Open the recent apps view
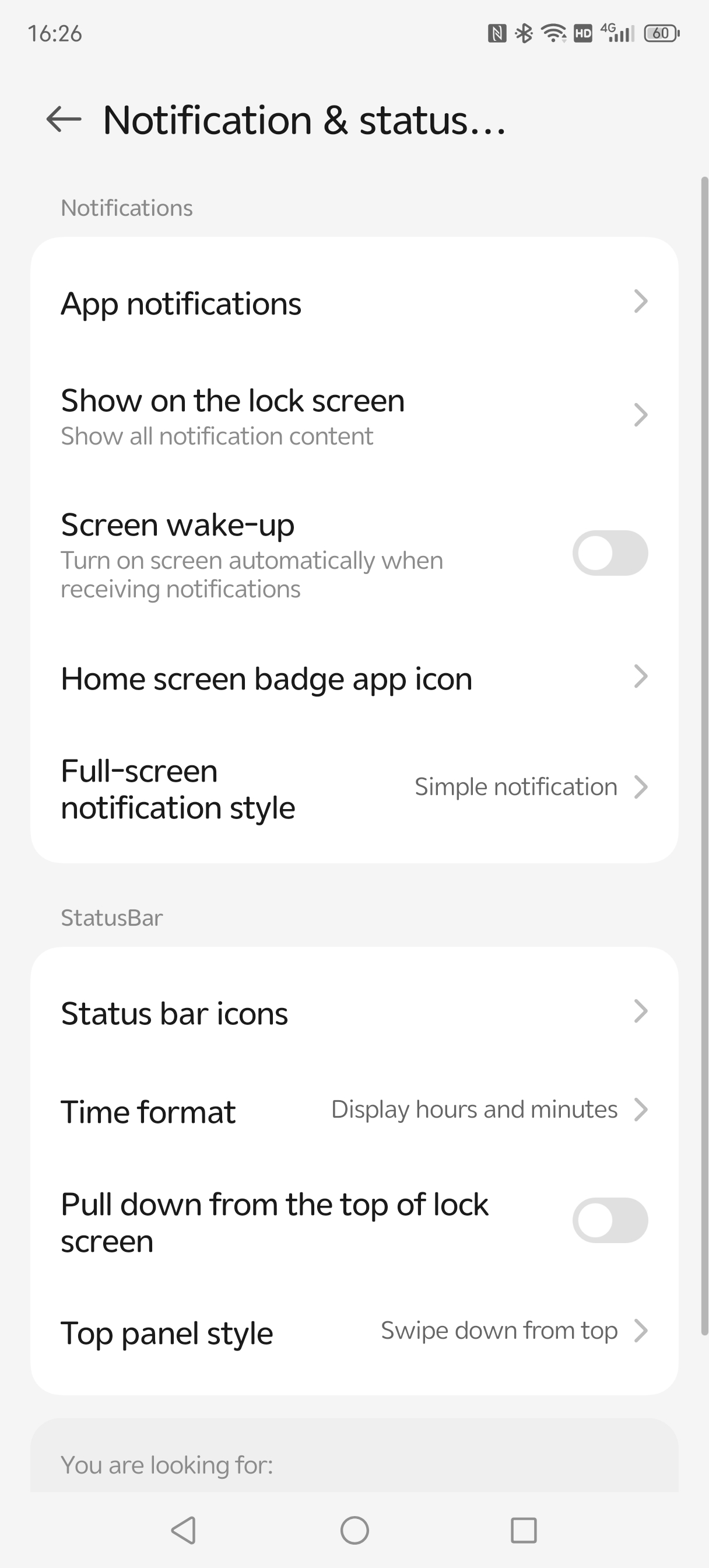Image resolution: width=709 pixels, height=1568 pixels. [524, 1530]
